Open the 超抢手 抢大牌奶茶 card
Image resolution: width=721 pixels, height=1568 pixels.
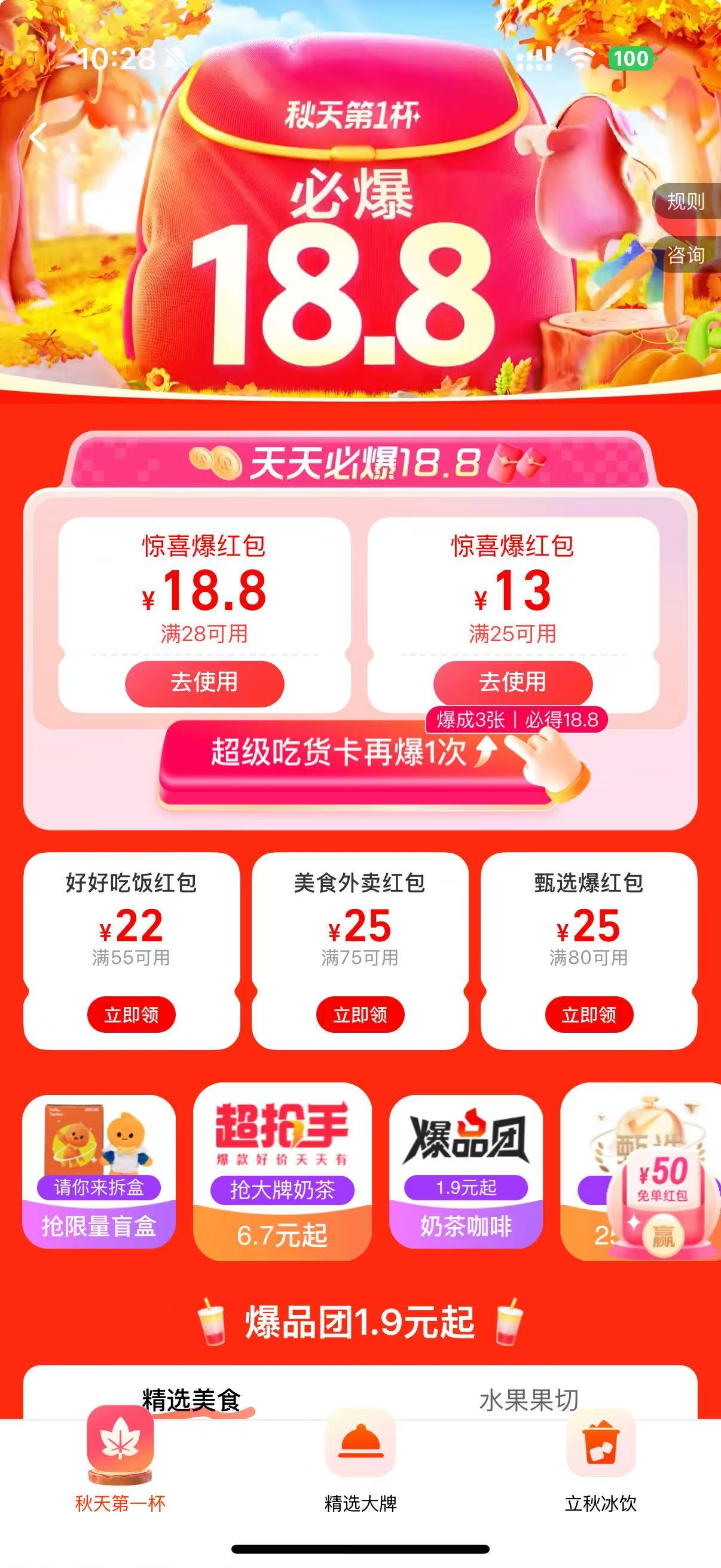click(x=282, y=1172)
